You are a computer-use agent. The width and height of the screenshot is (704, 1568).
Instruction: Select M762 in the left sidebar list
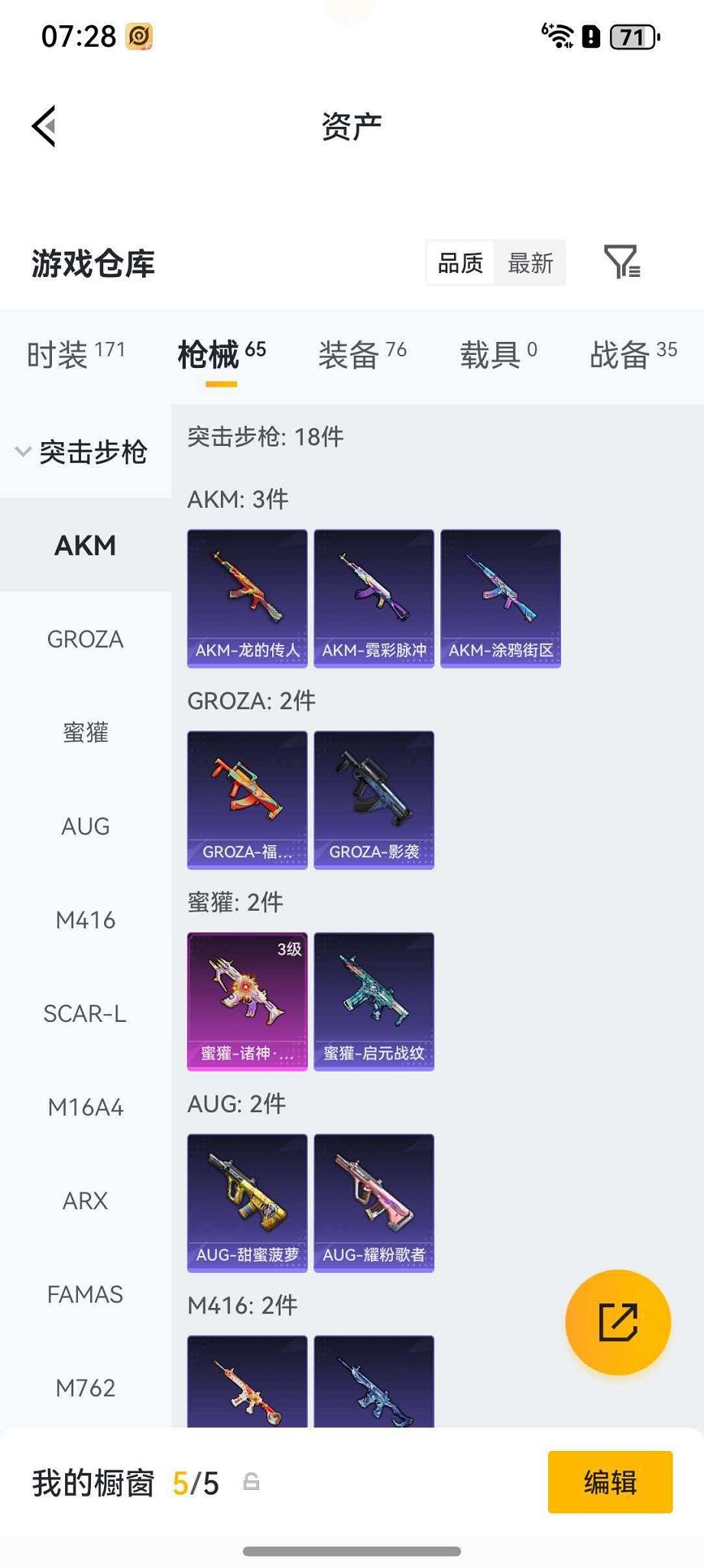point(85,1387)
